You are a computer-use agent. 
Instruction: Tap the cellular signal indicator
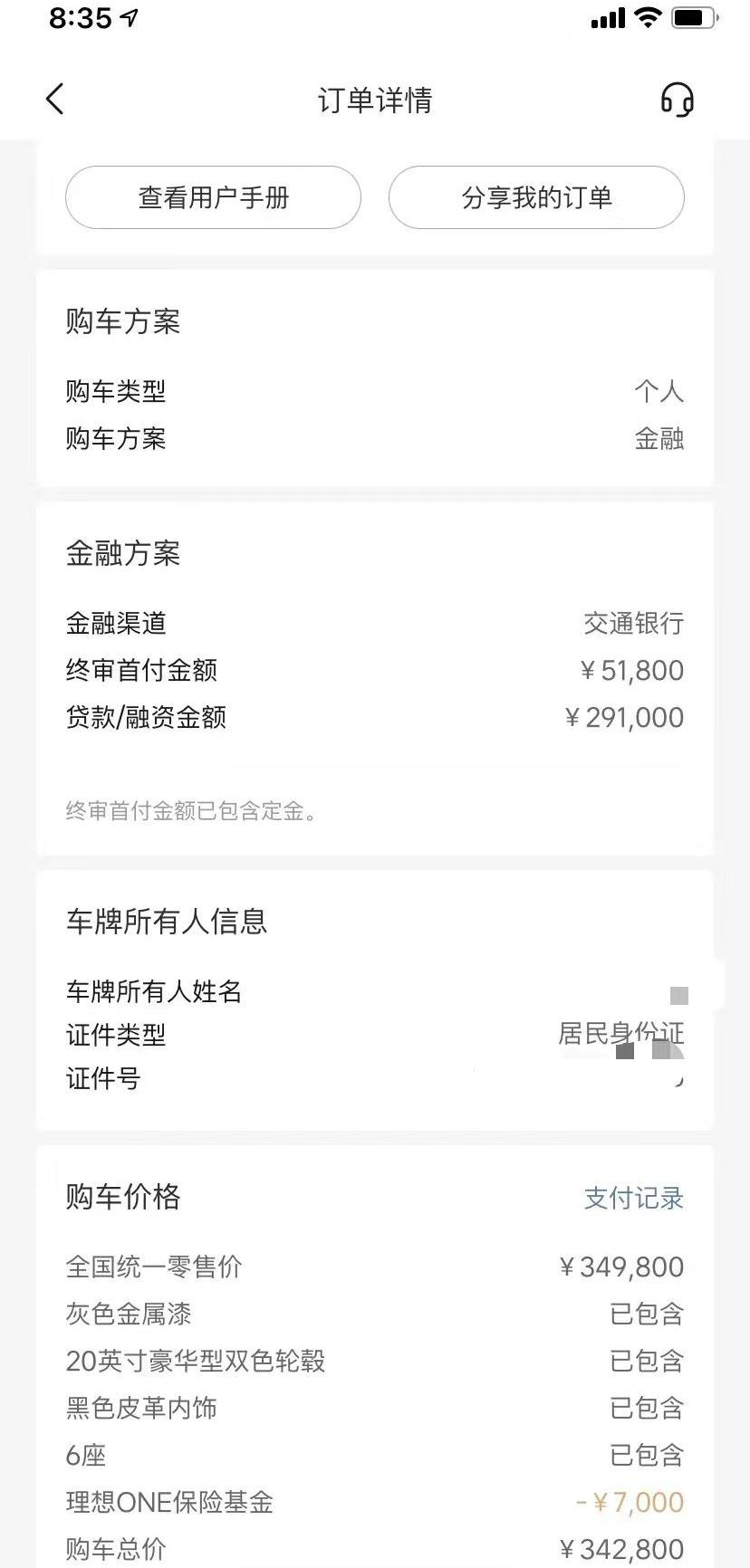pyautogui.click(x=609, y=17)
